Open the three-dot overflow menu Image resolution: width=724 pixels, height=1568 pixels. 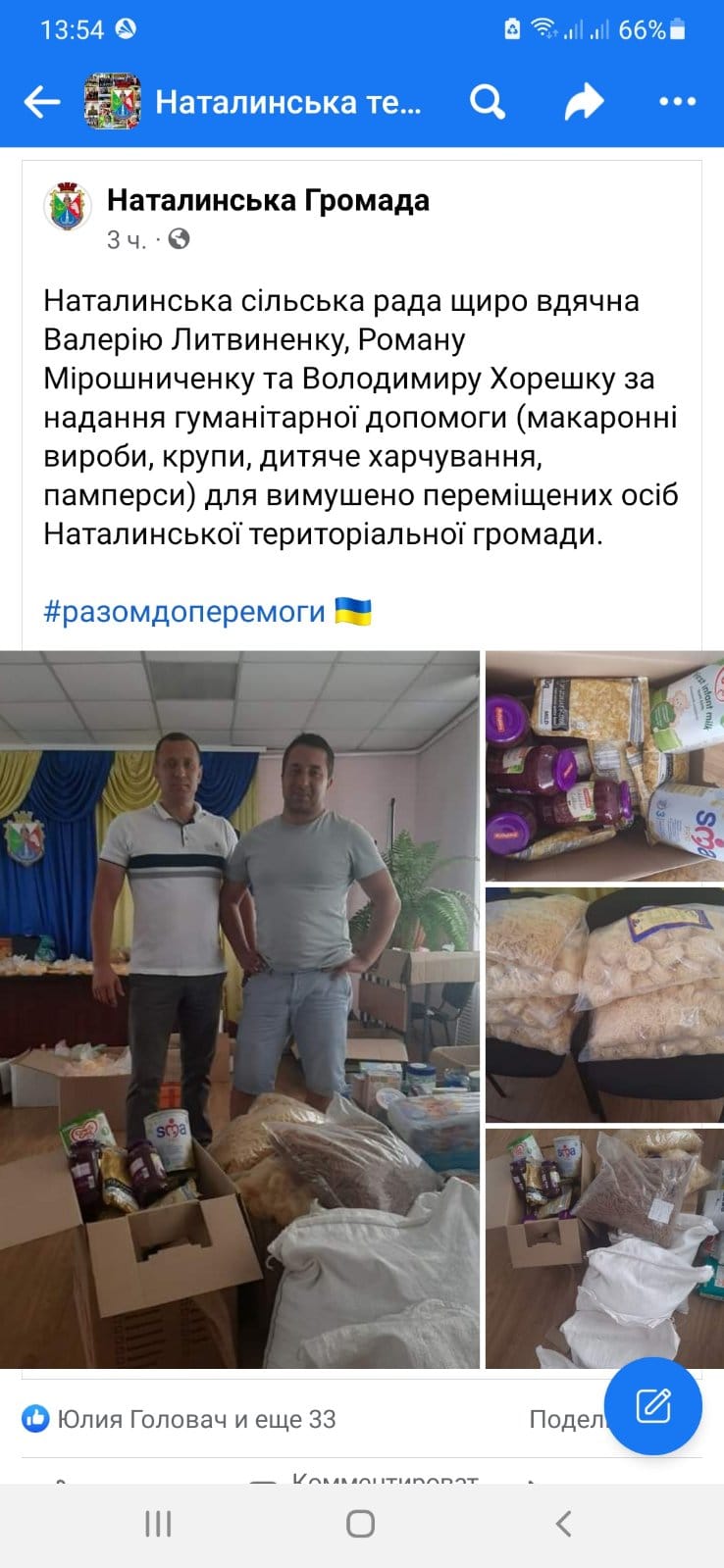(x=677, y=101)
